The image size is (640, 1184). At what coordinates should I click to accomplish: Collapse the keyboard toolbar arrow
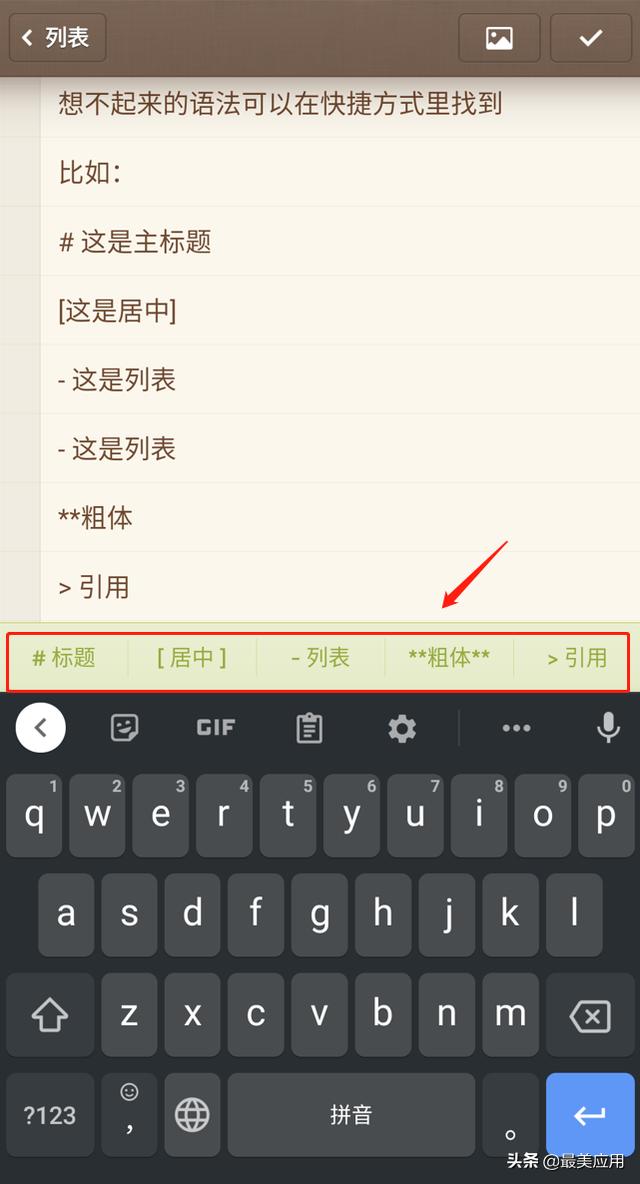tap(41, 728)
